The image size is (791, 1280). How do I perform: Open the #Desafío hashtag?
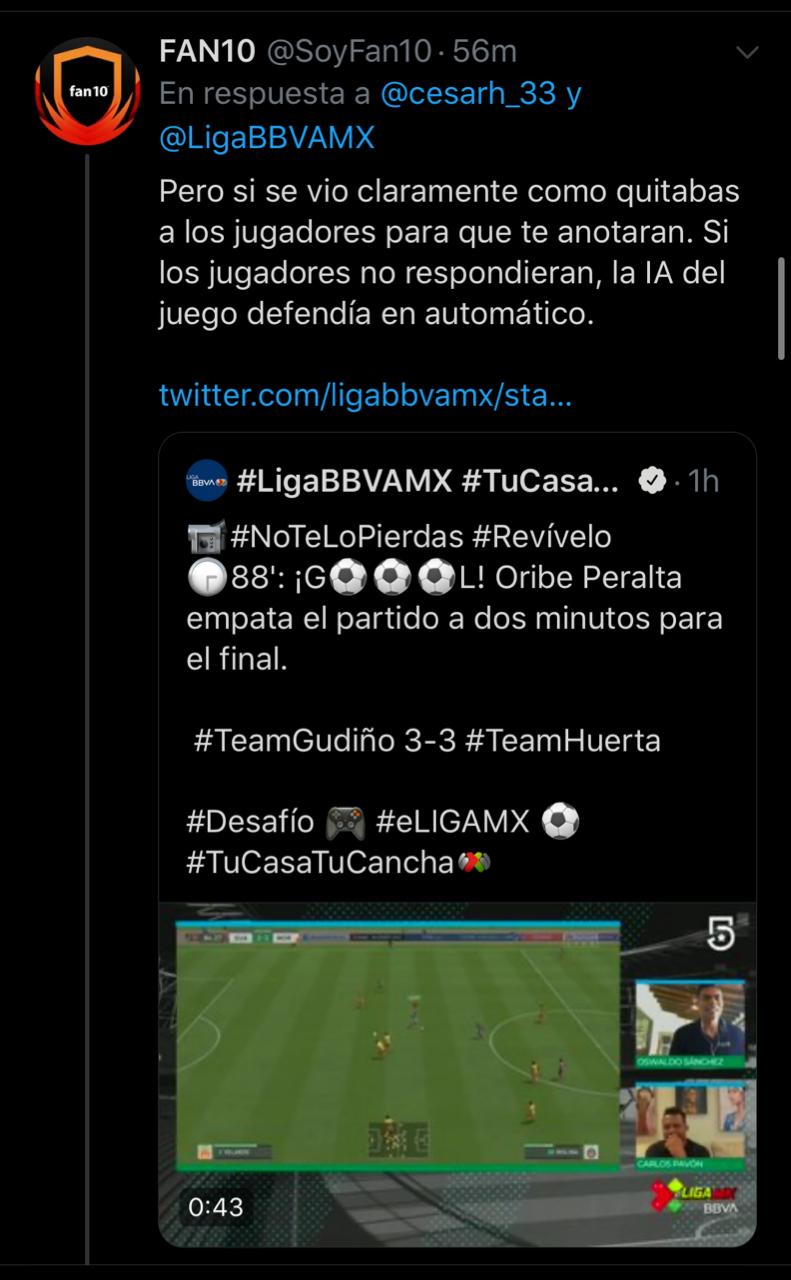251,822
